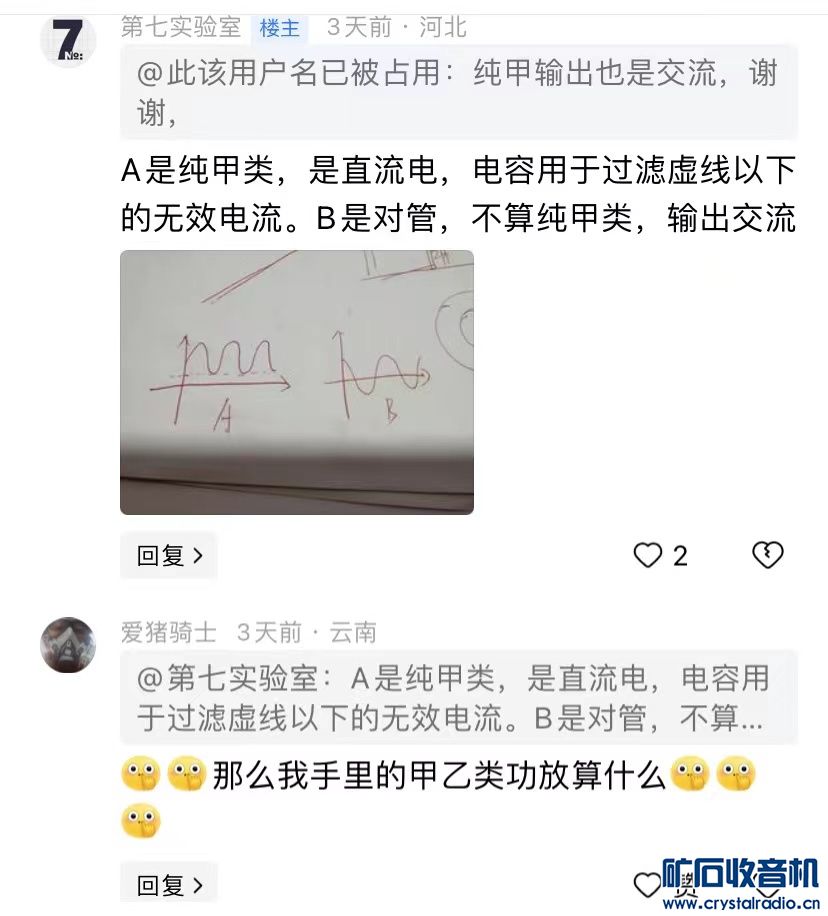This screenshot has width=828, height=916.
Task: Open the hand-drawn waveform image in 第七实验室's comment
Action: (x=296, y=382)
